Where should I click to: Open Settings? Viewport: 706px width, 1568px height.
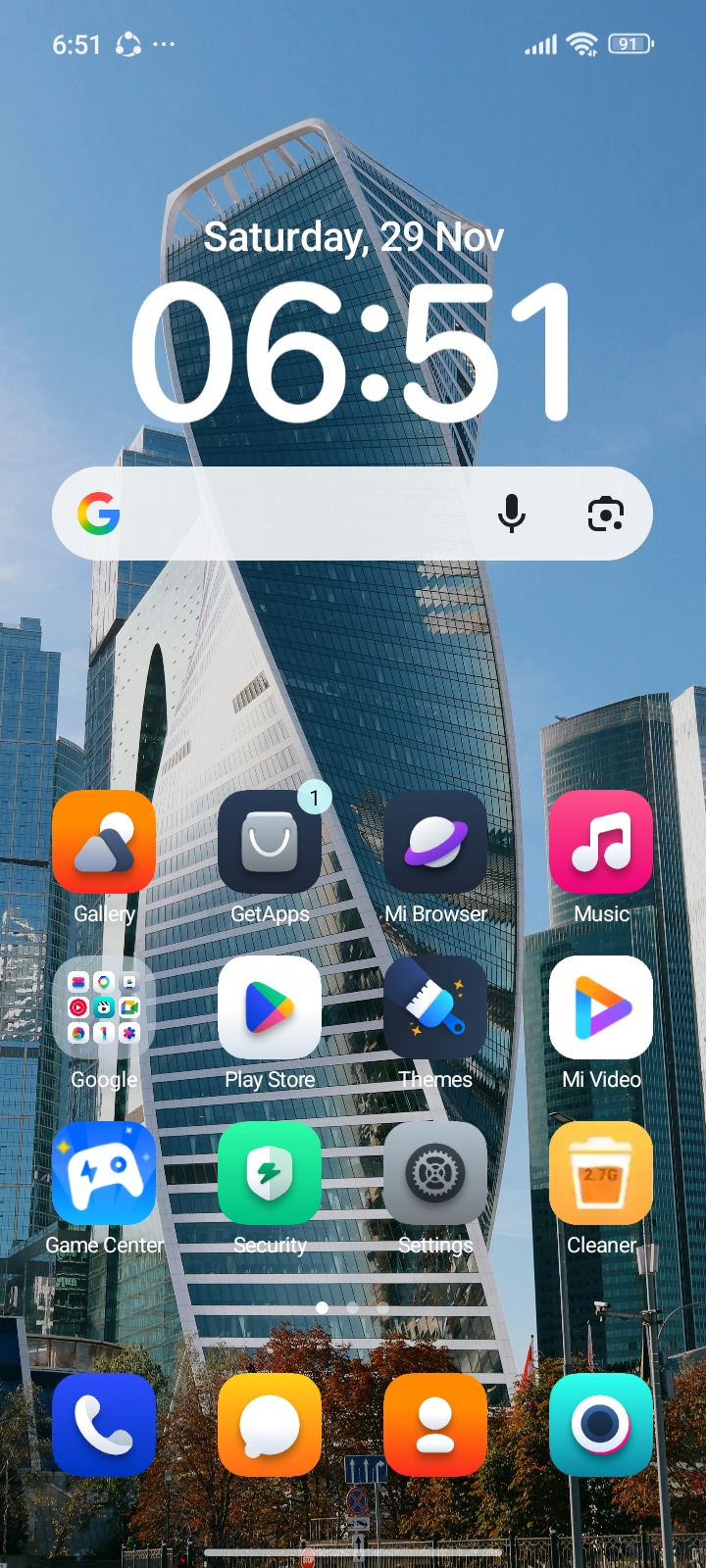tap(435, 1173)
